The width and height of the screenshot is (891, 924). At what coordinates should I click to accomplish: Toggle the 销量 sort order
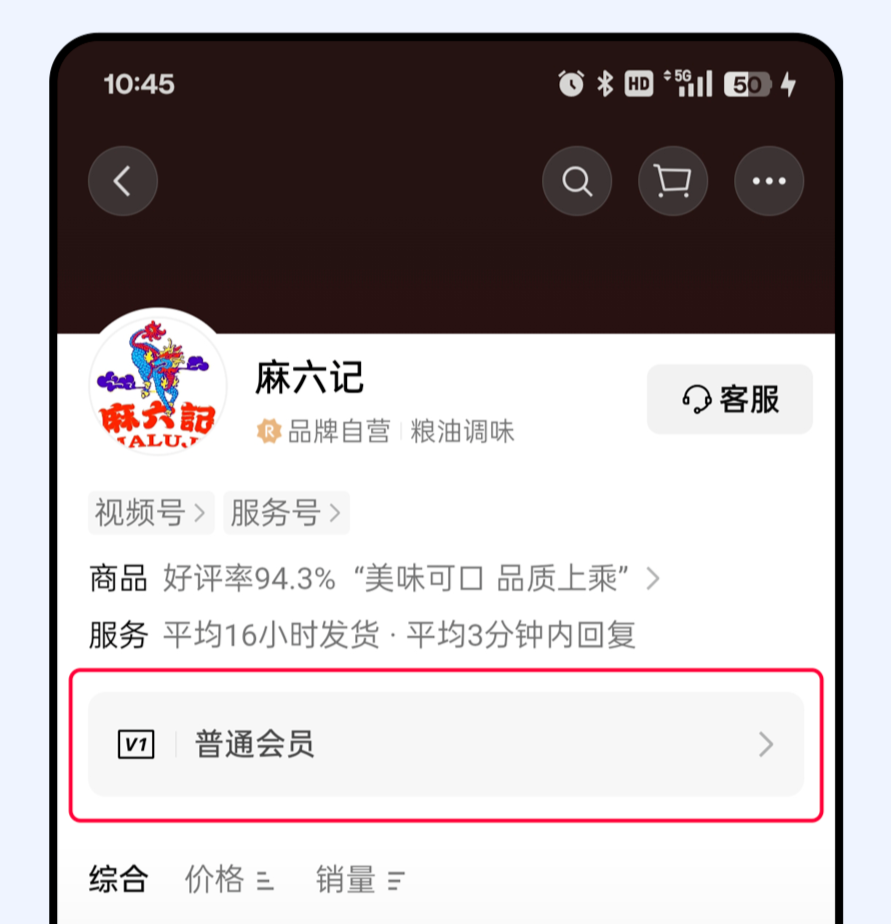396,881
